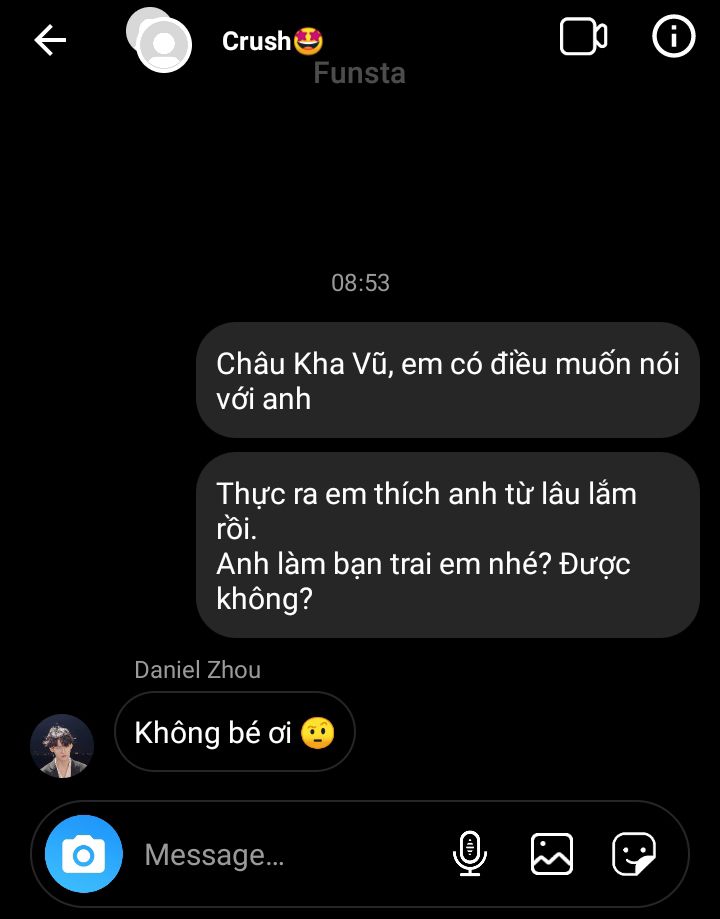Open the sticker picker
Screen dimensions: 720x919
(634, 854)
